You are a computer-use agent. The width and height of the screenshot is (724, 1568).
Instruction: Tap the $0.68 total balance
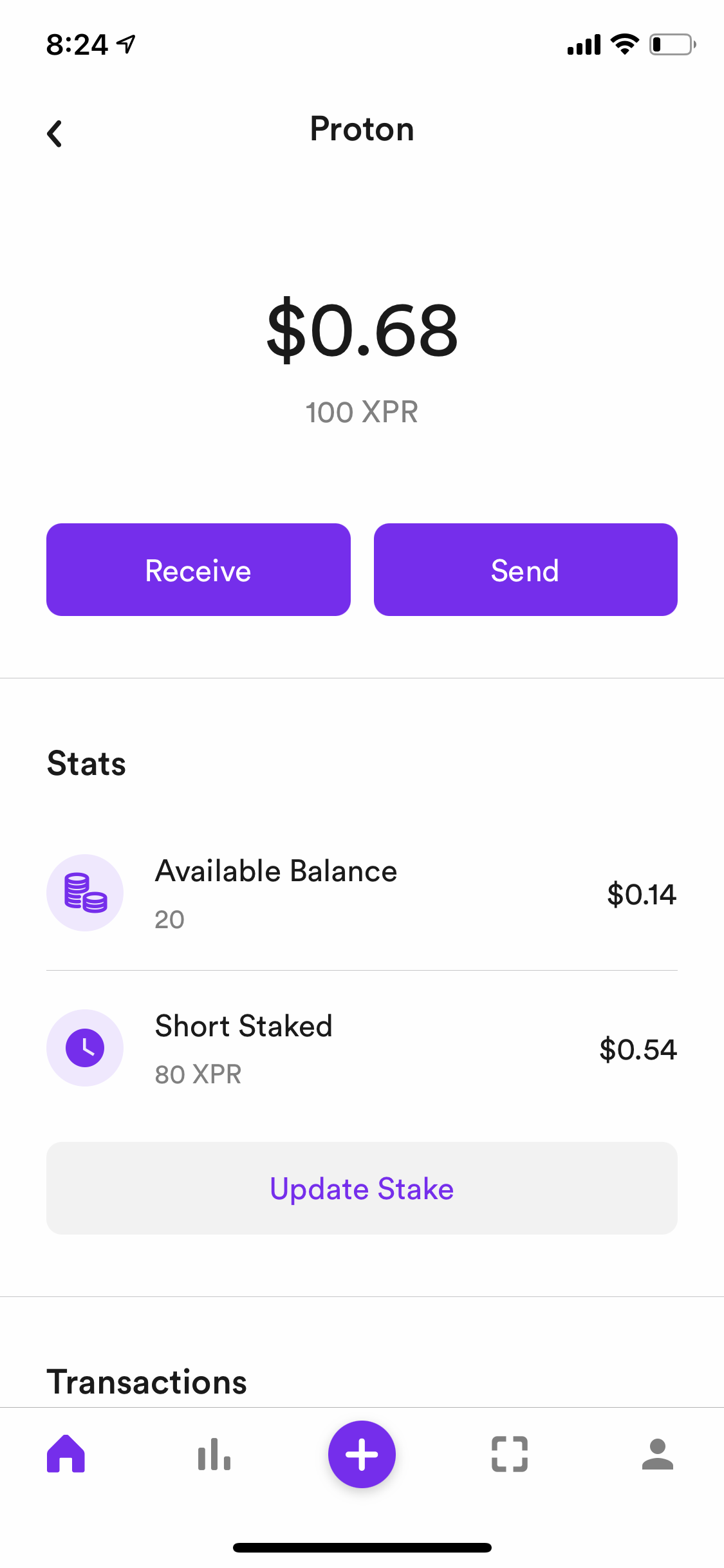(362, 330)
